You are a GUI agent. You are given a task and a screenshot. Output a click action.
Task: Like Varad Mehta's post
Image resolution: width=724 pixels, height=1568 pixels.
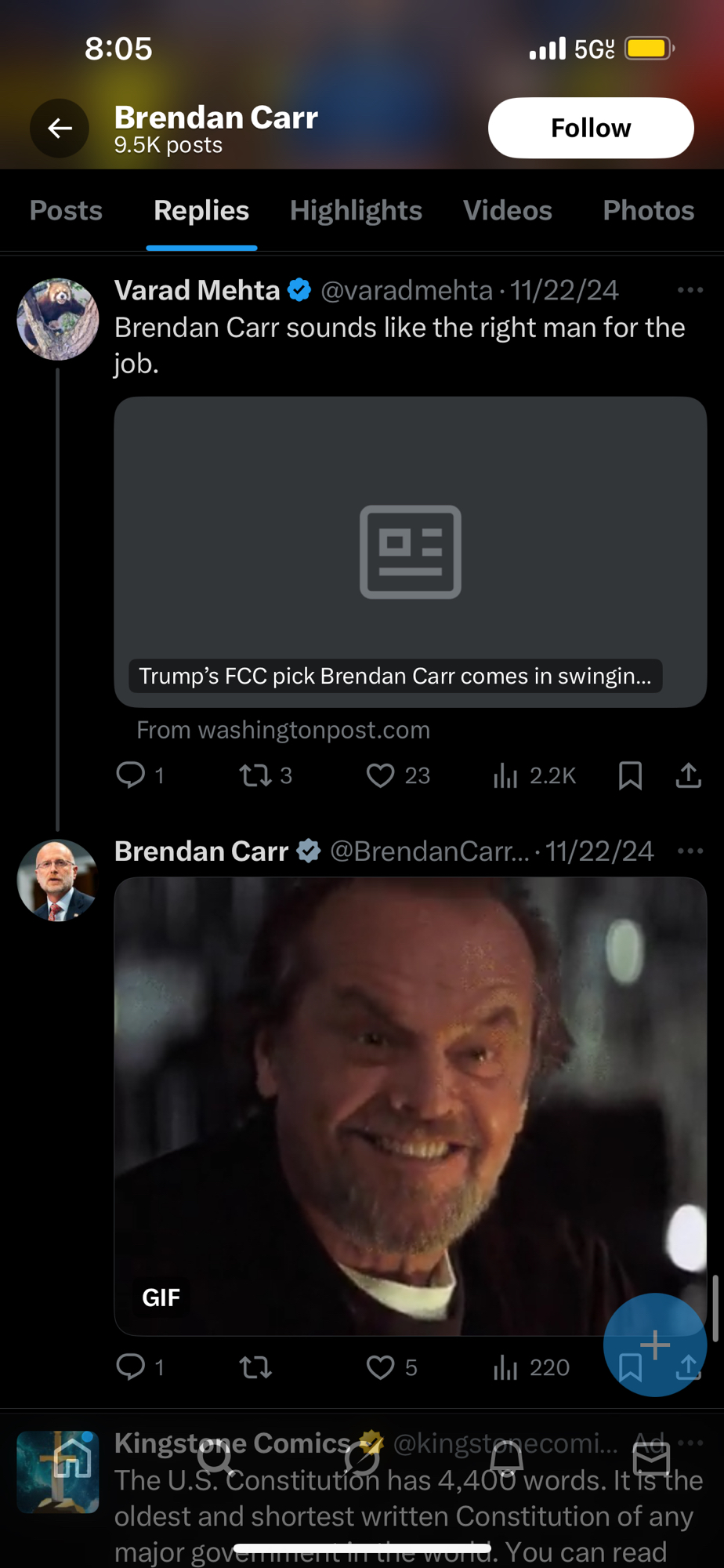[381, 775]
